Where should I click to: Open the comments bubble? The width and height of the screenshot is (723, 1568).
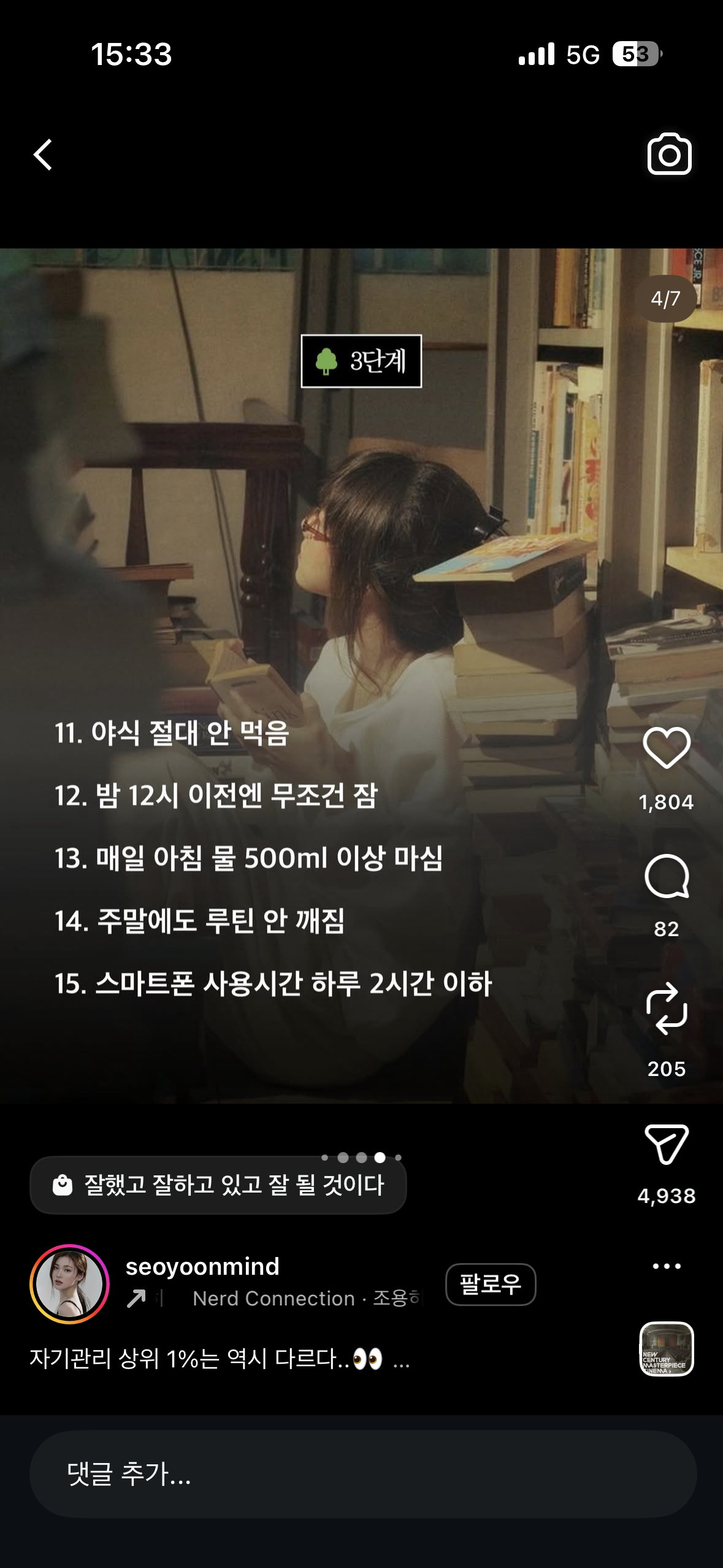pos(667,877)
